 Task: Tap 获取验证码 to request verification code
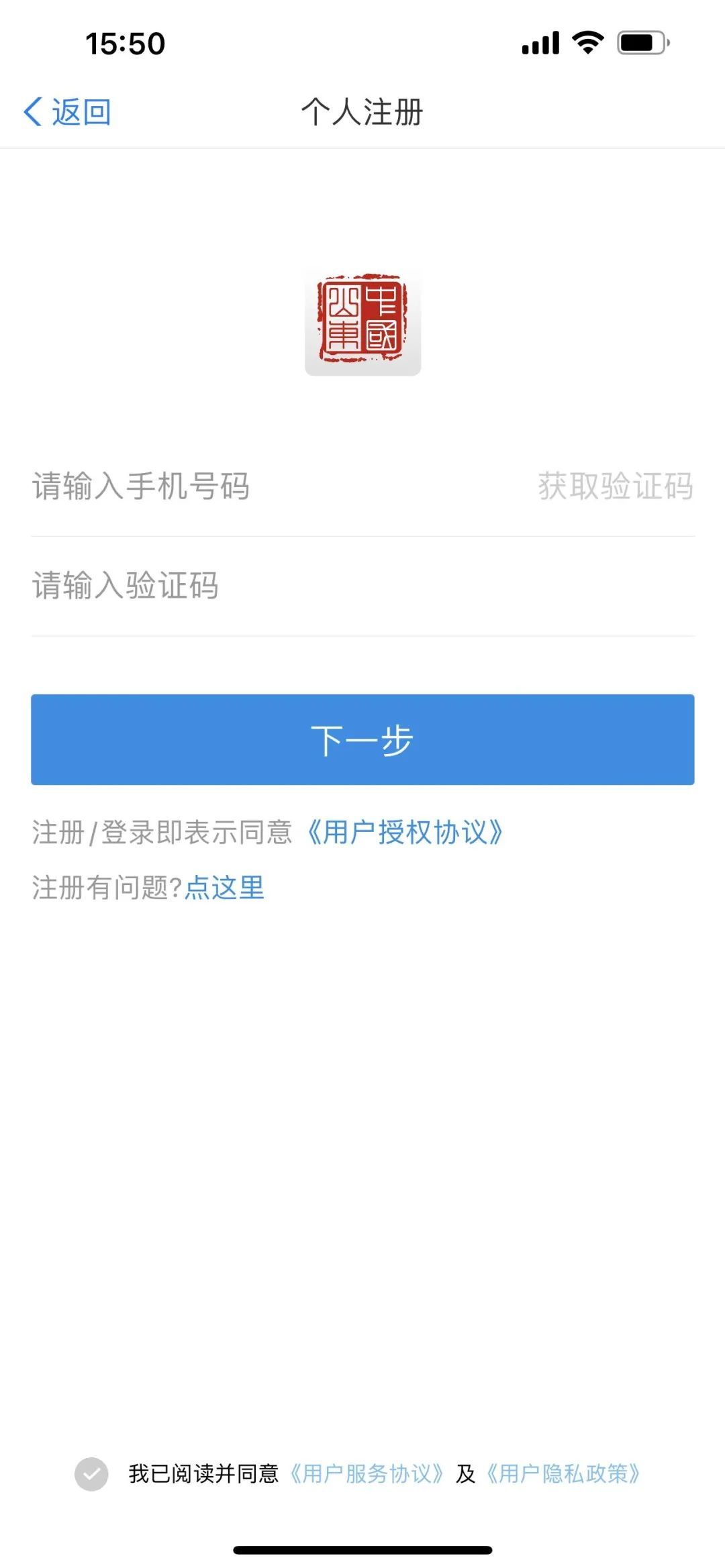[x=614, y=488]
